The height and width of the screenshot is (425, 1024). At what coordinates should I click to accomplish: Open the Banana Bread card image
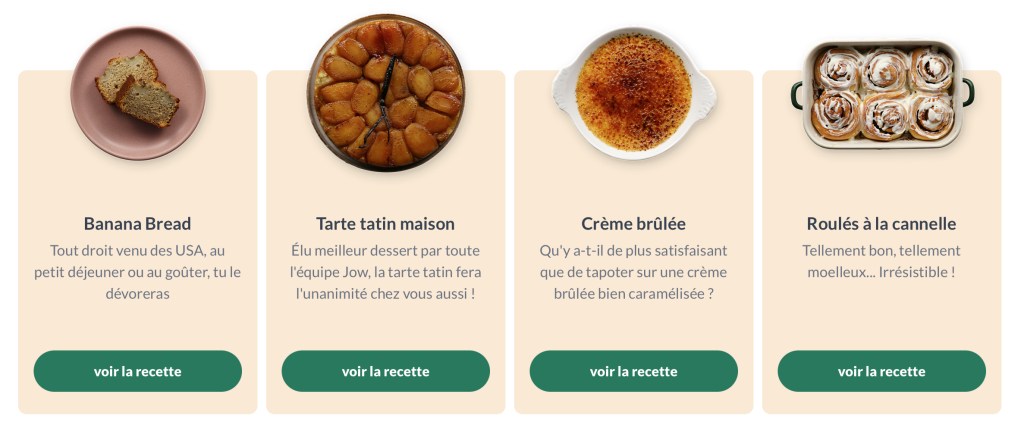(x=138, y=93)
